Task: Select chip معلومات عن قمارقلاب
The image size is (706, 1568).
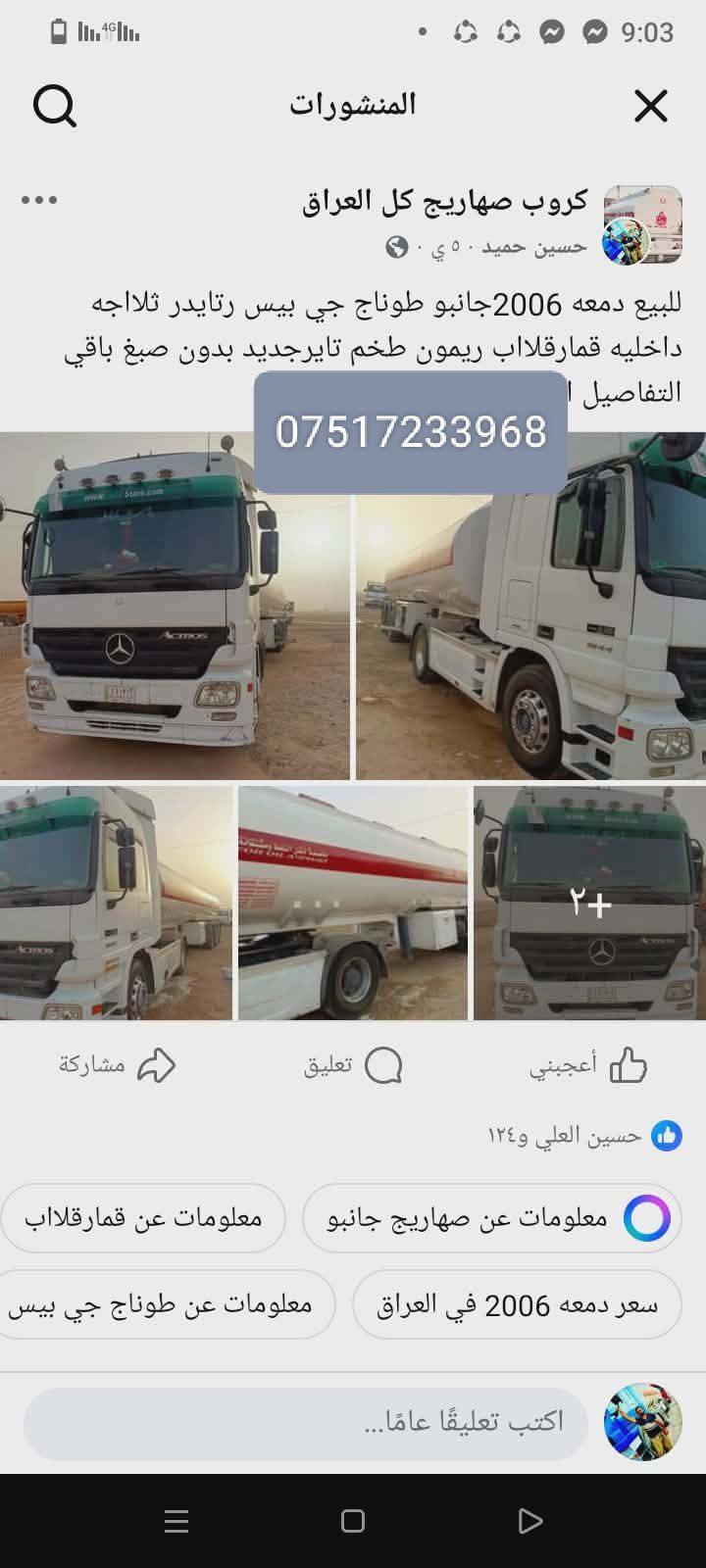Action: [x=143, y=1218]
